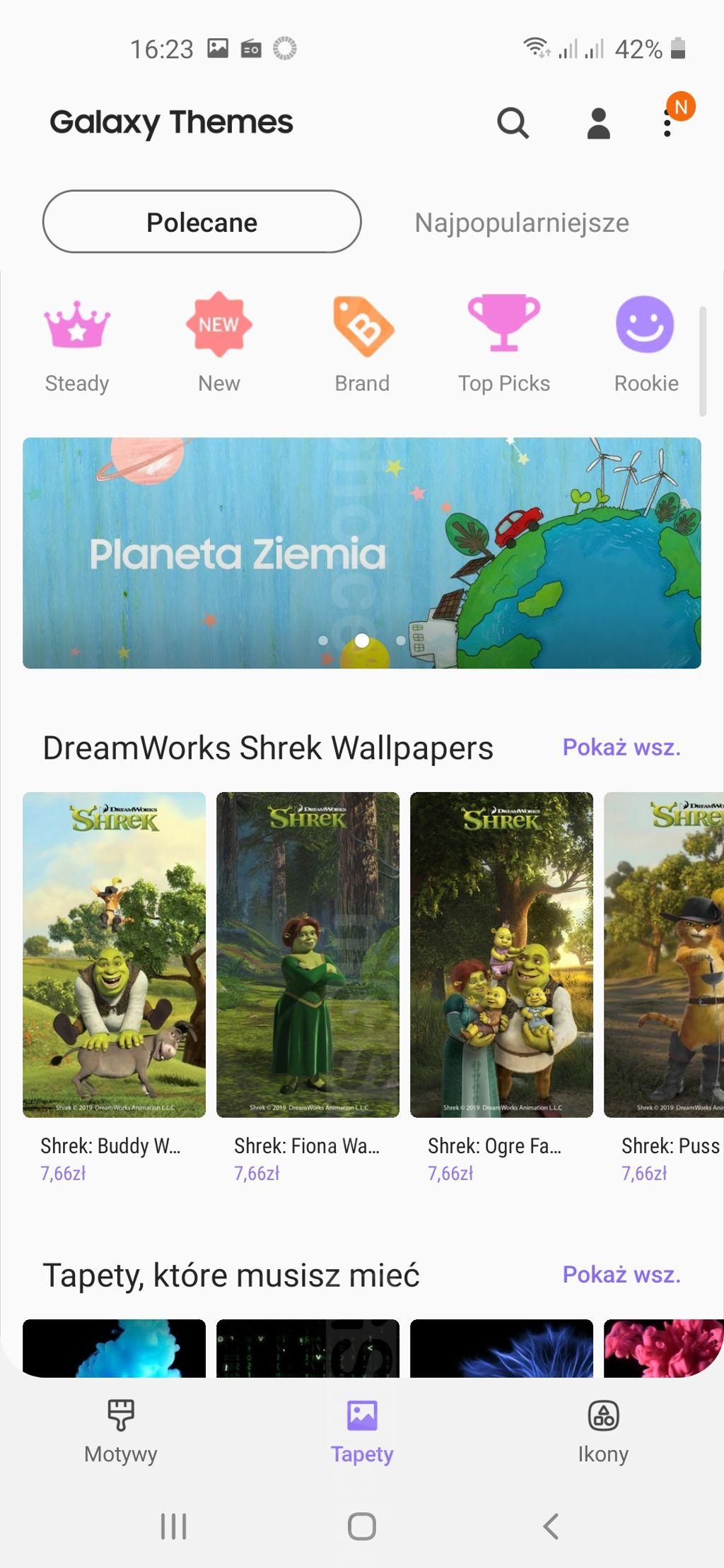Go back with system back button
724x1568 pixels.
tap(551, 1526)
